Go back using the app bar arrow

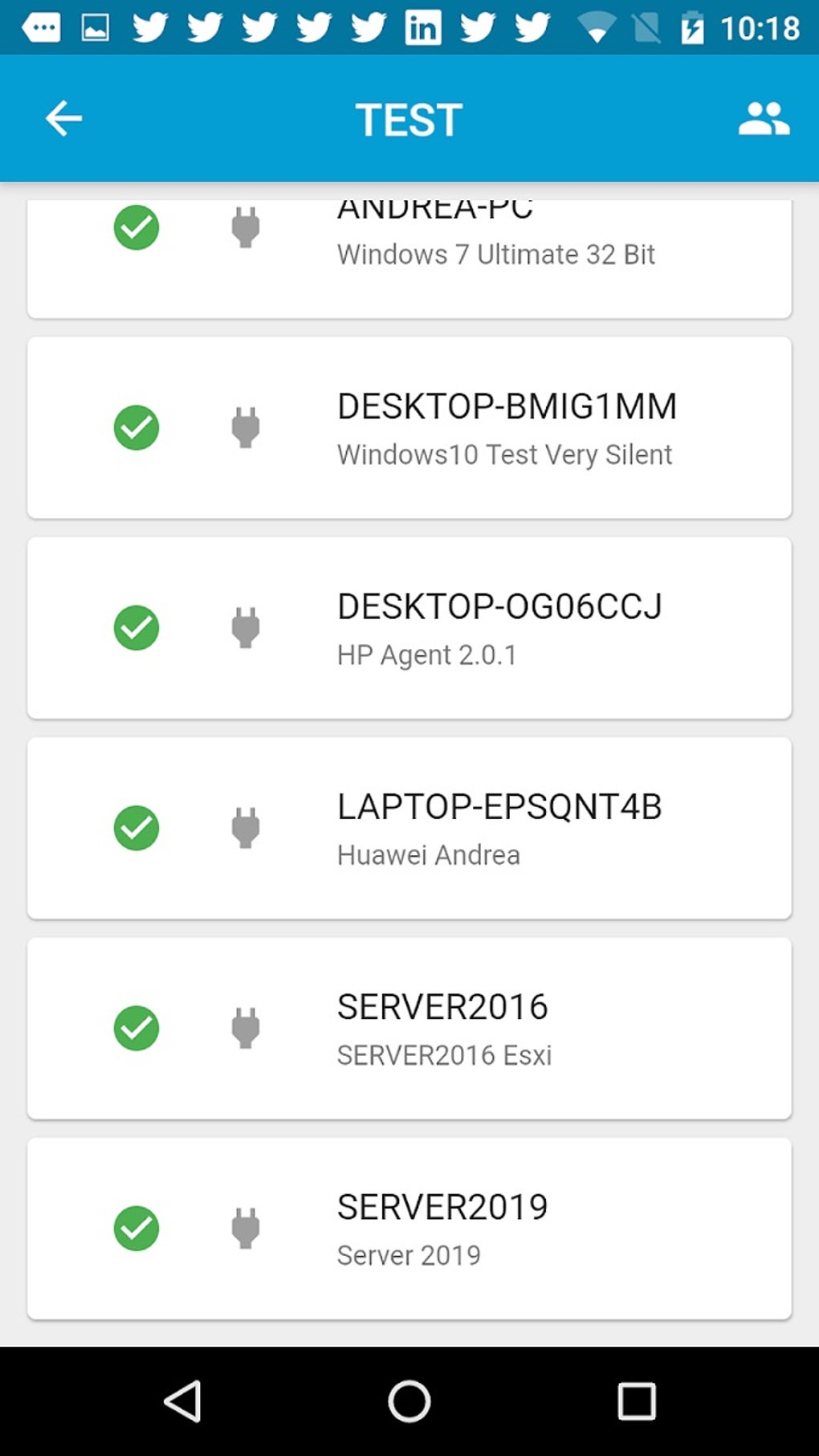point(64,119)
